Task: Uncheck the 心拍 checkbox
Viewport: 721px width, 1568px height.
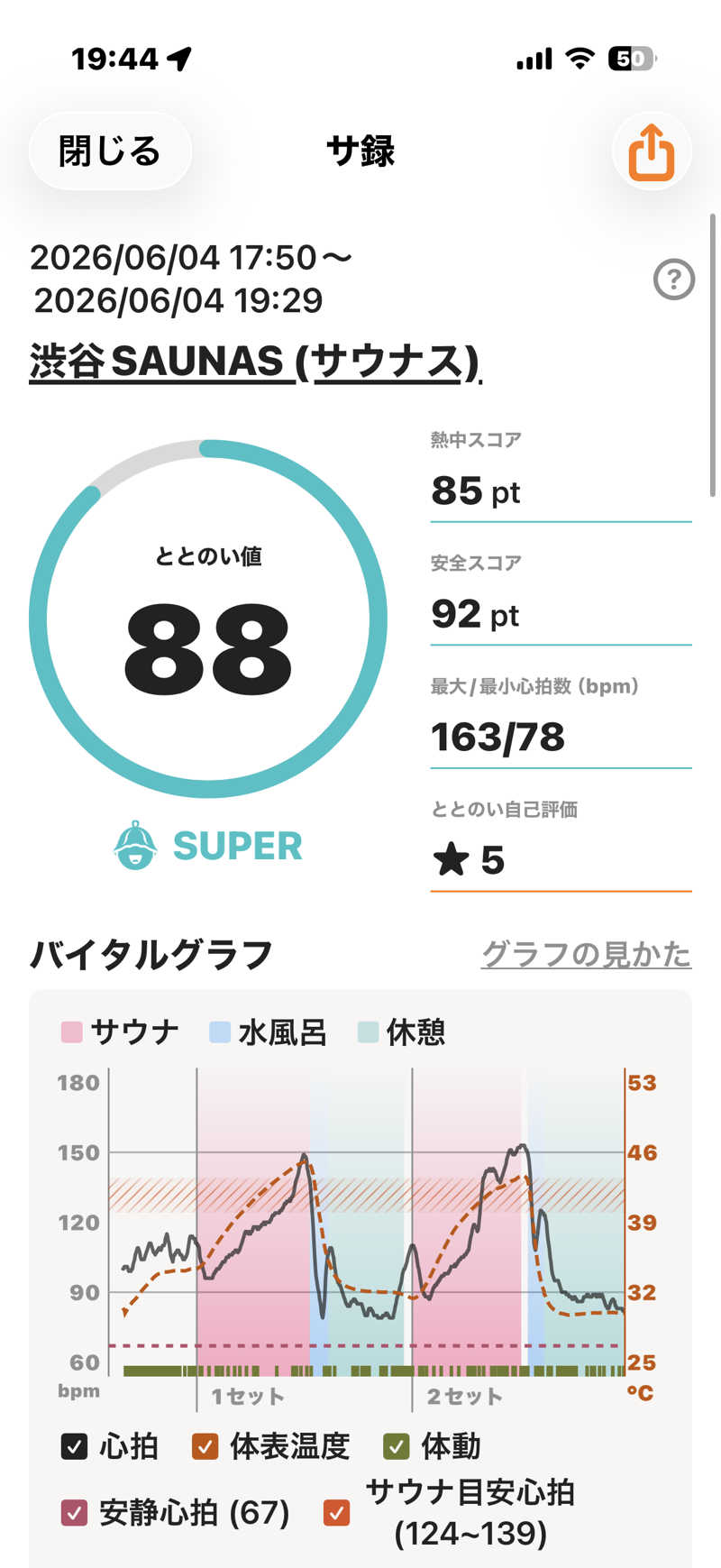Action: [74, 1446]
